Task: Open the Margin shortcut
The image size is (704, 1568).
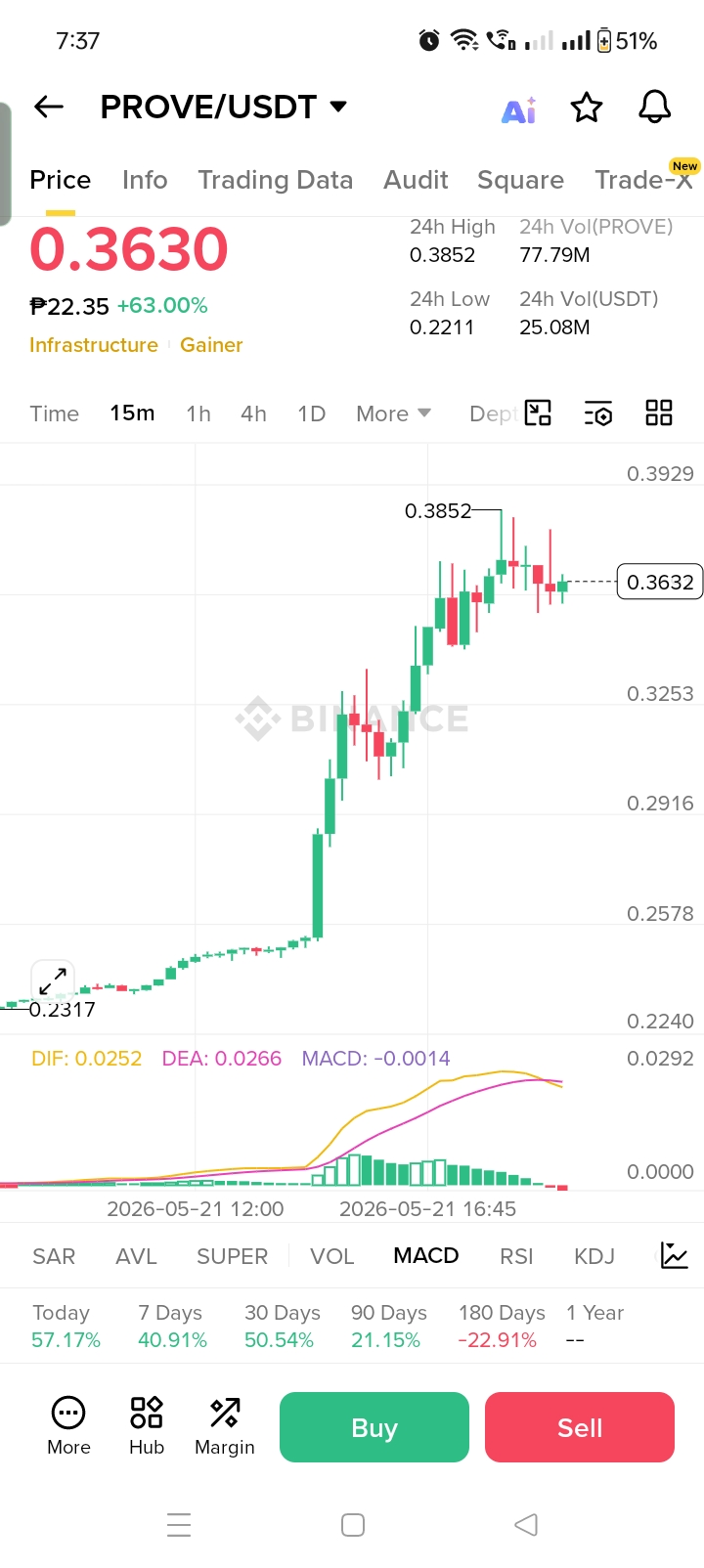Action: [225, 1426]
